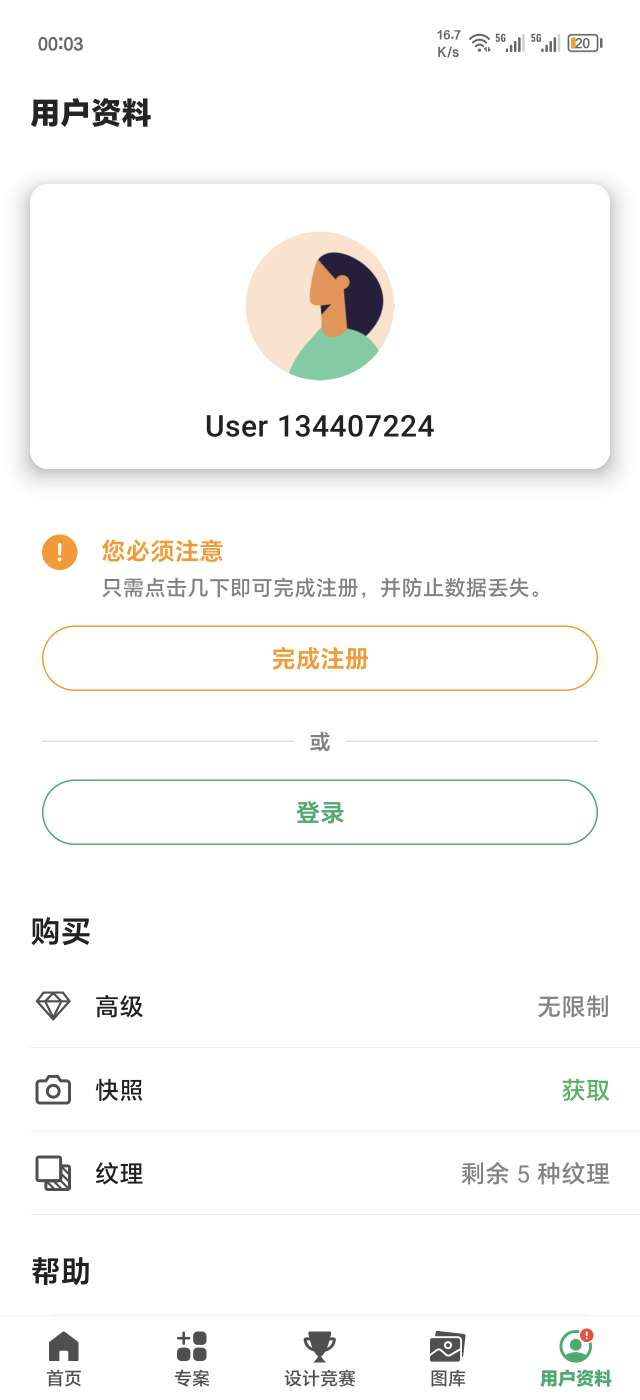Open the 高级 purchase row
640x1400 pixels.
click(x=320, y=1006)
